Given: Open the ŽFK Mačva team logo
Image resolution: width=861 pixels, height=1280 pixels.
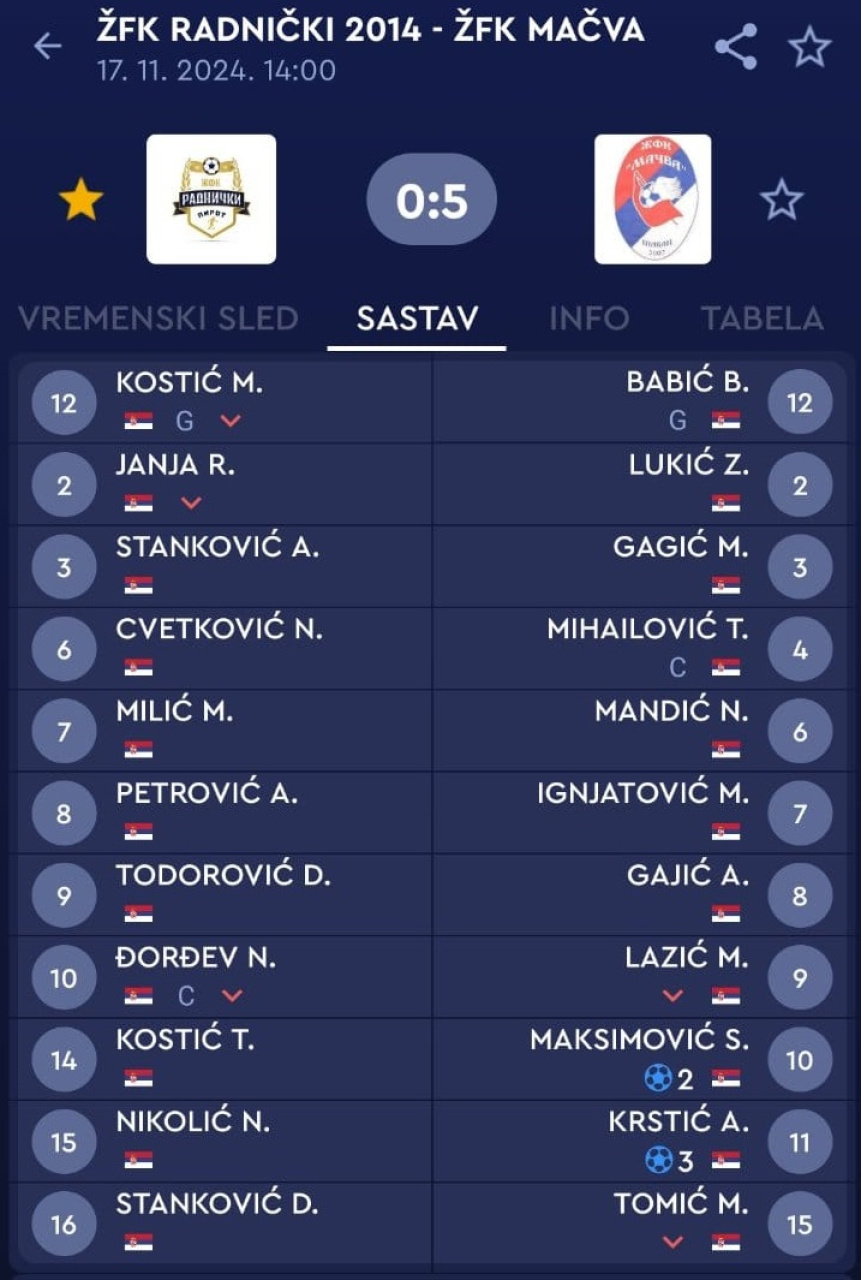Looking at the screenshot, I should [x=653, y=199].
